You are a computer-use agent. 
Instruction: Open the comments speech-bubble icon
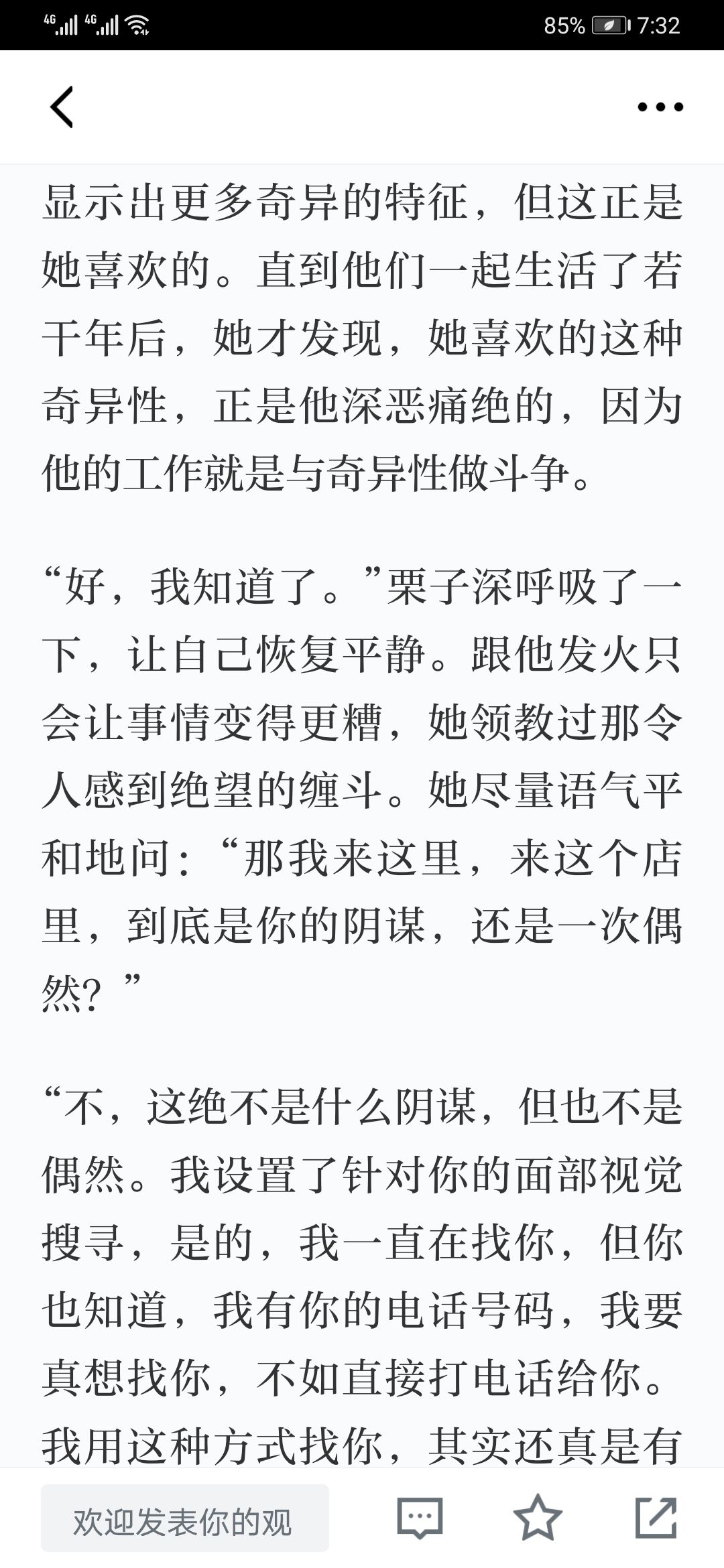tap(420, 1518)
